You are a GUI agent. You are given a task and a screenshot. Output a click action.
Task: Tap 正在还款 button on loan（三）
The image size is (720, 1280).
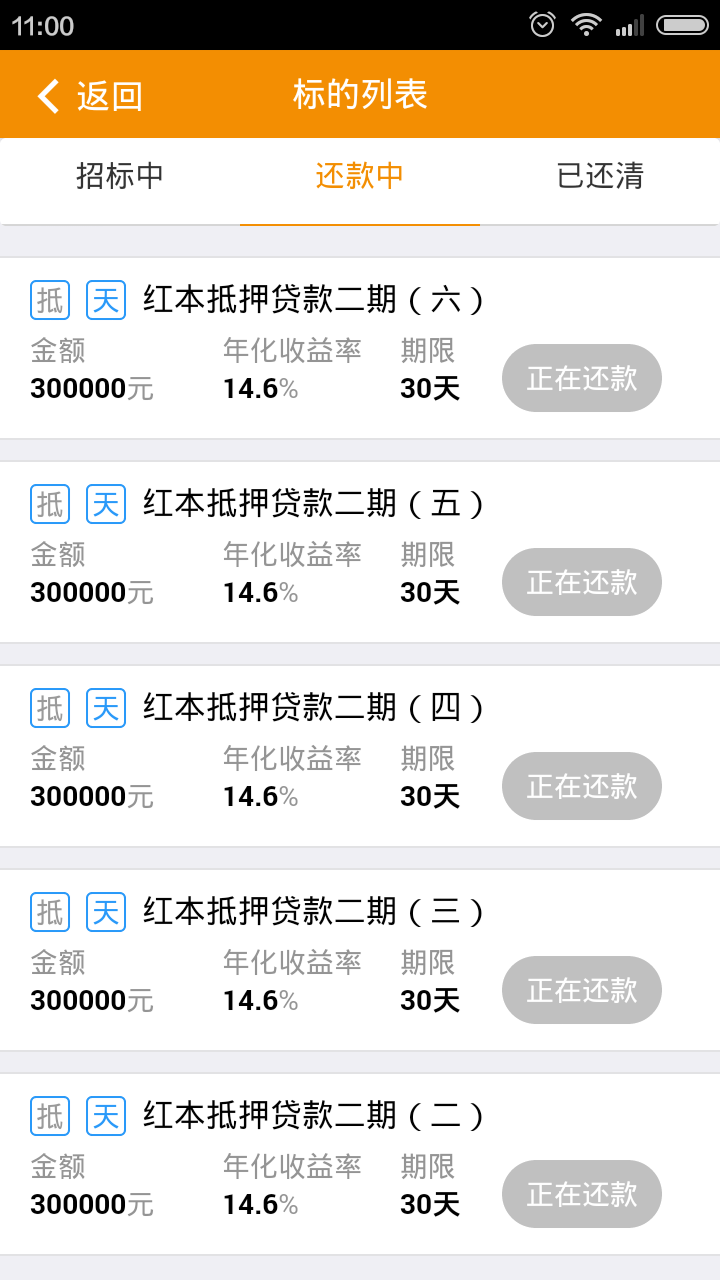pos(582,990)
